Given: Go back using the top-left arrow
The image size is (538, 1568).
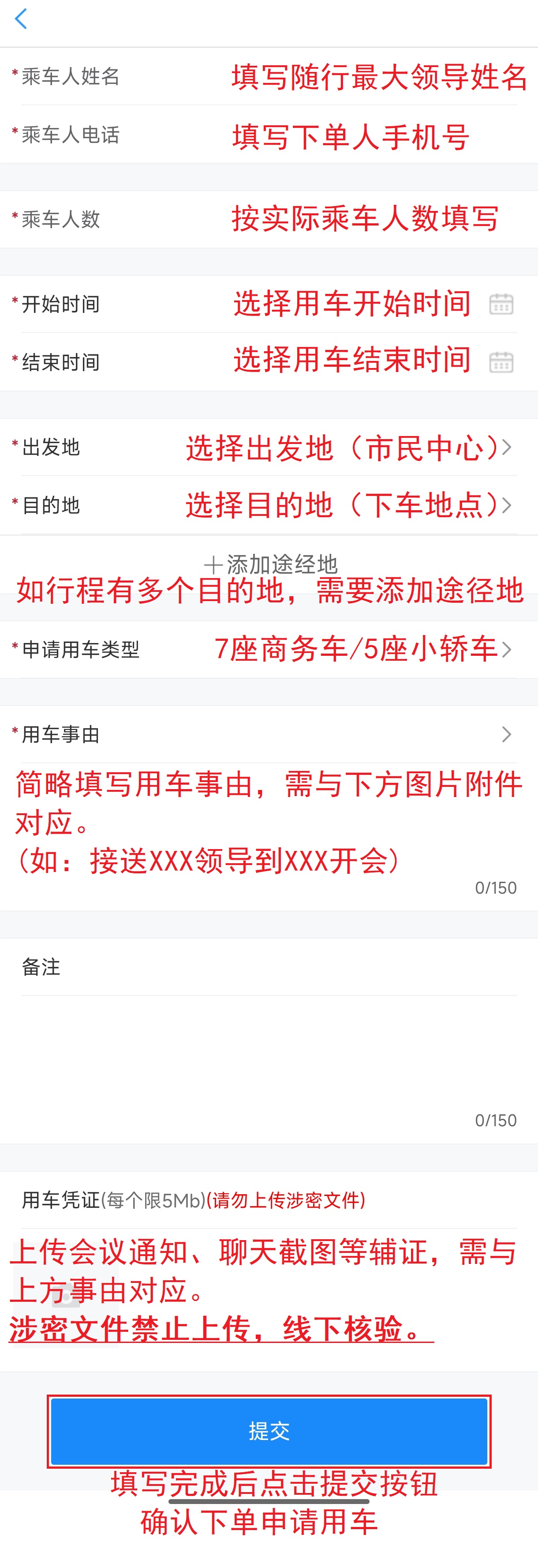Looking at the screenshot, I should click(x=21, y=19).
